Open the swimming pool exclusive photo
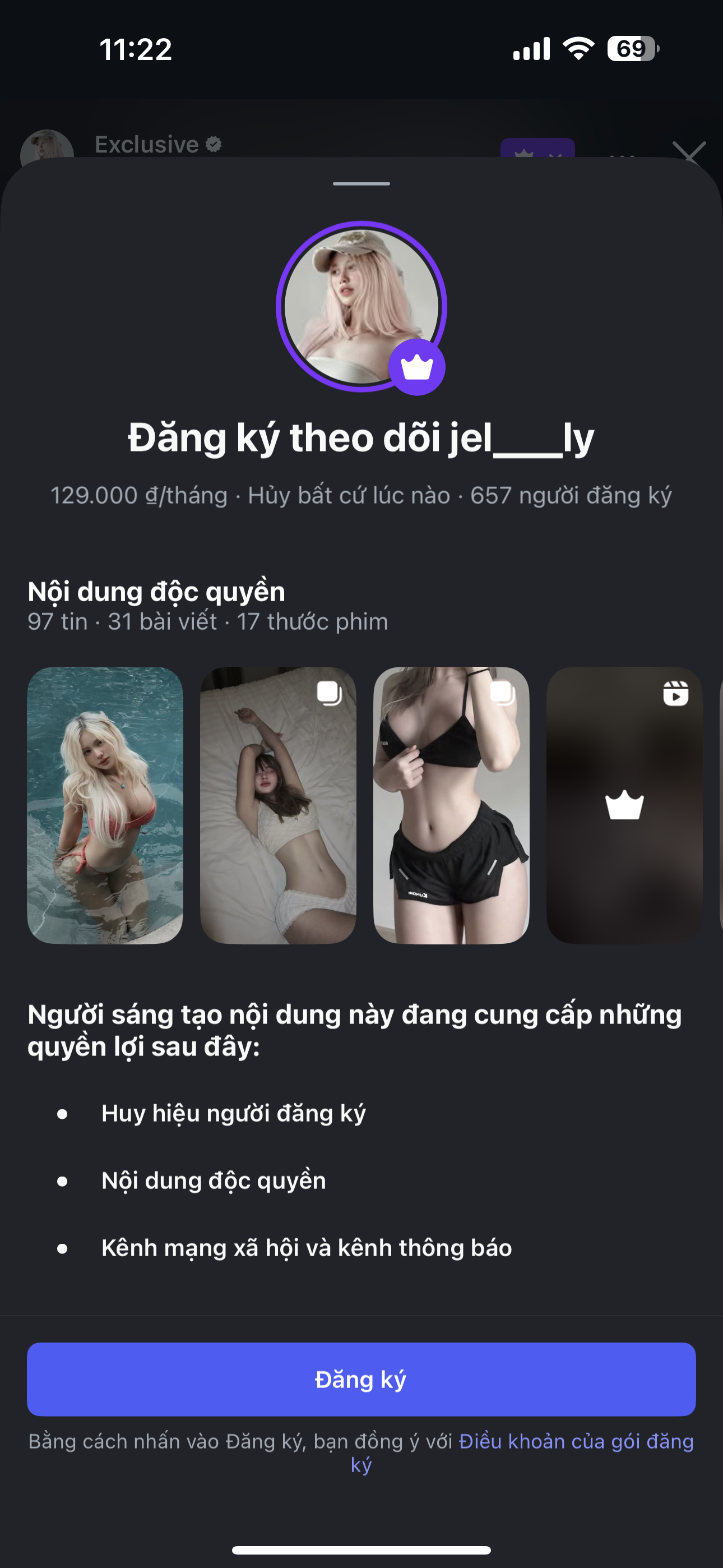Image resolution: width=723 pixels, height=1568 pixels. point(105,805)
